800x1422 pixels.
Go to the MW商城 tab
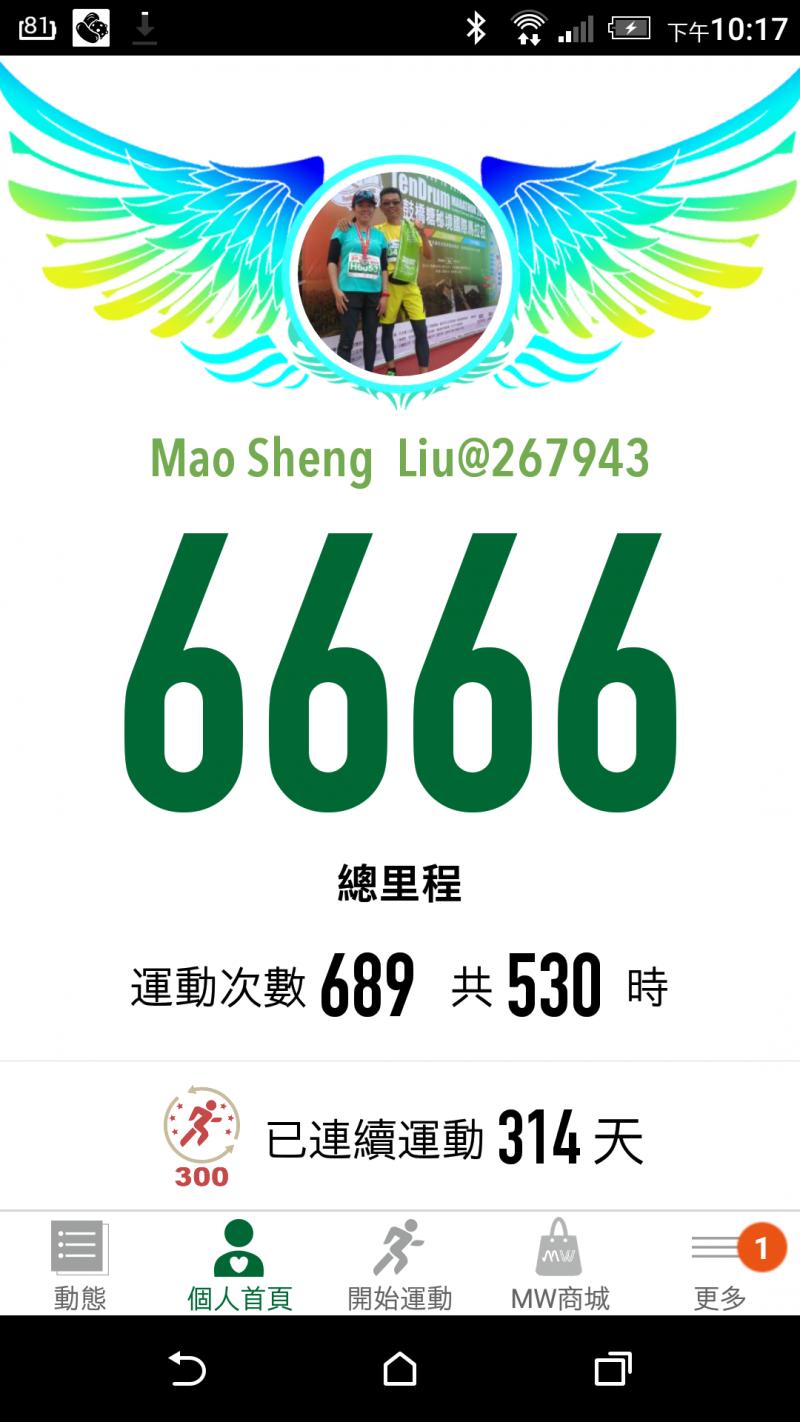pyautogui.click(x=560, y=1264)
